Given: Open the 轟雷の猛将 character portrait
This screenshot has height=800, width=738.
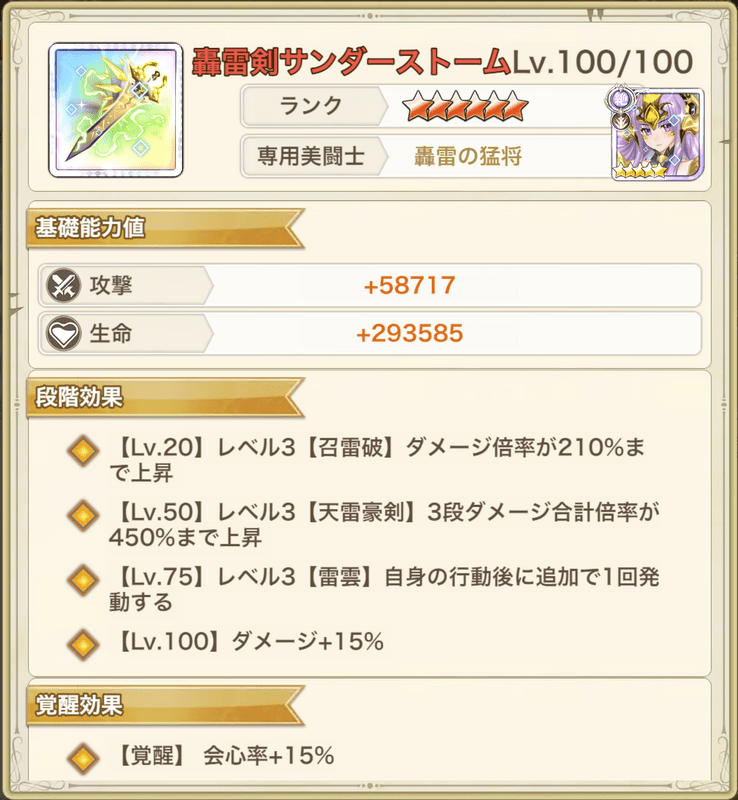Looking at the screenshot, I should 656,133.
